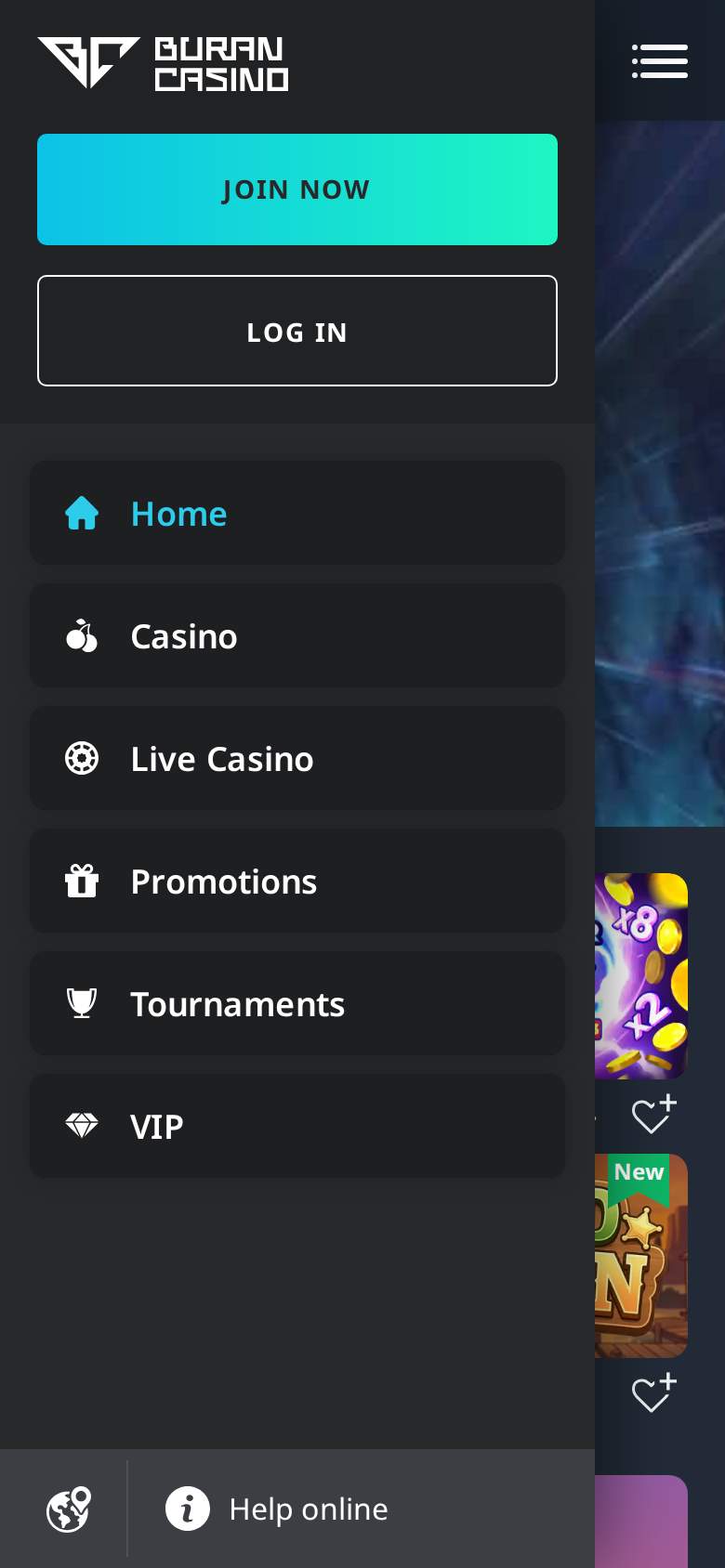
Task: Open the Log In button
Action: click(x=297, y=331)
